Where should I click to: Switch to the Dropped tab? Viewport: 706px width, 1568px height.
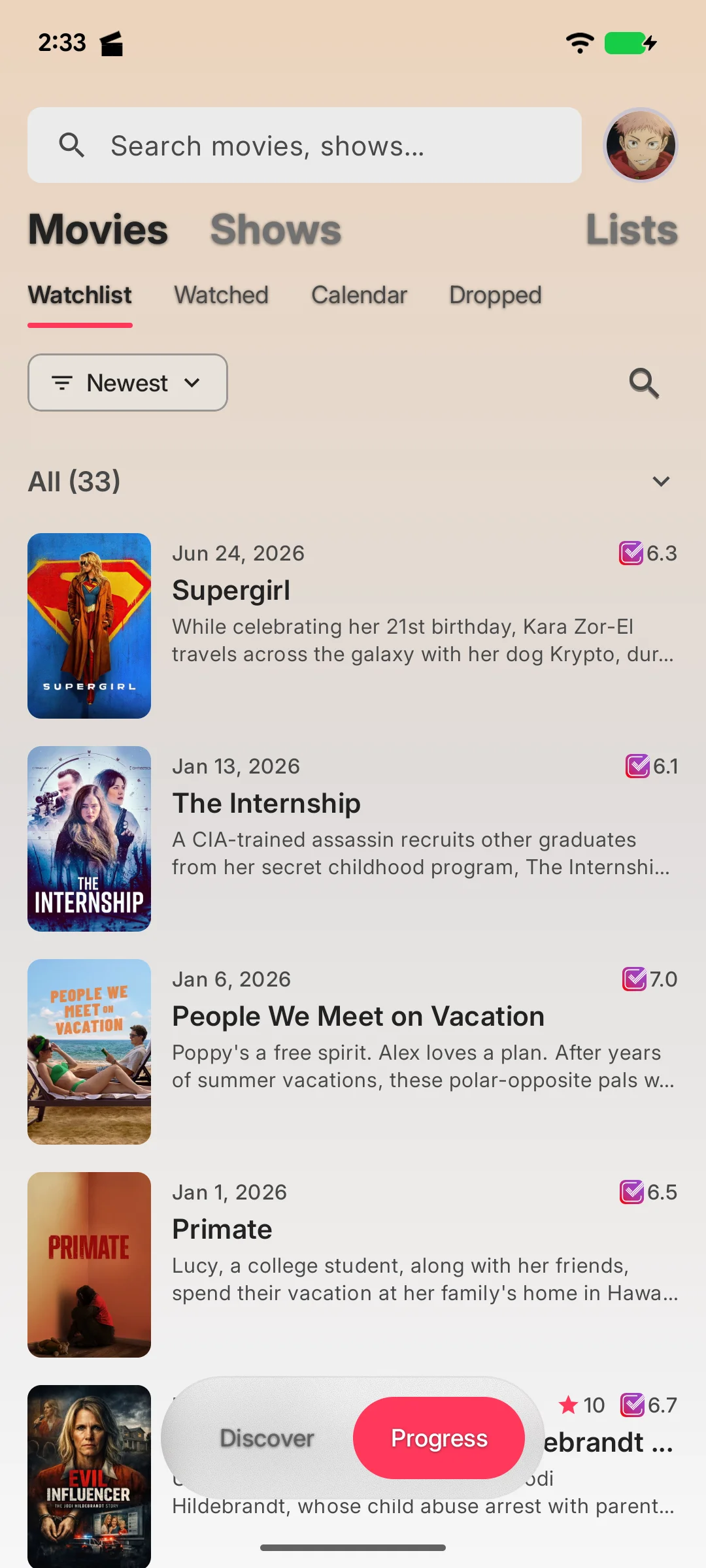(495, 295)
